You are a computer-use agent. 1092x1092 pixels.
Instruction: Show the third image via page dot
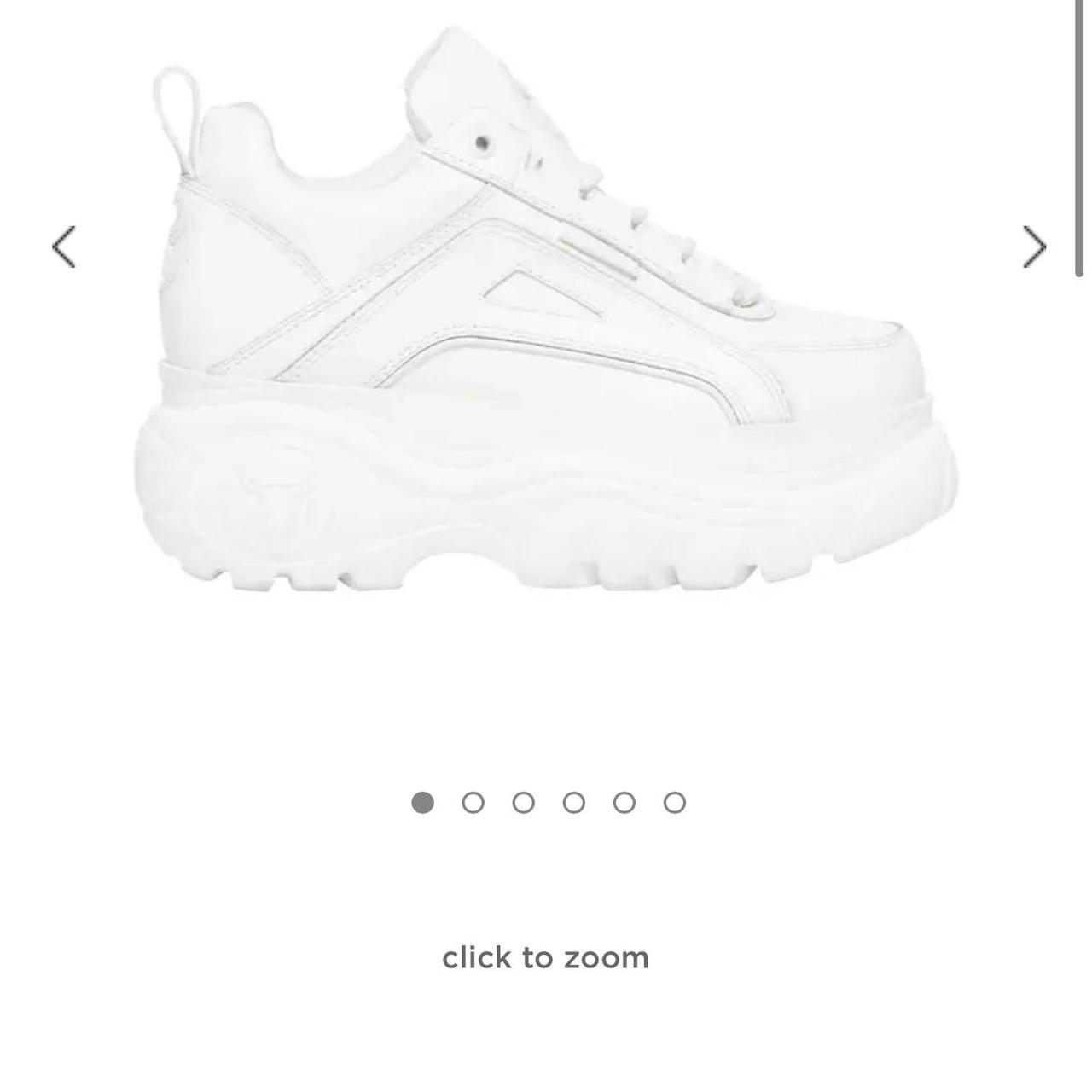coord(523,803)
